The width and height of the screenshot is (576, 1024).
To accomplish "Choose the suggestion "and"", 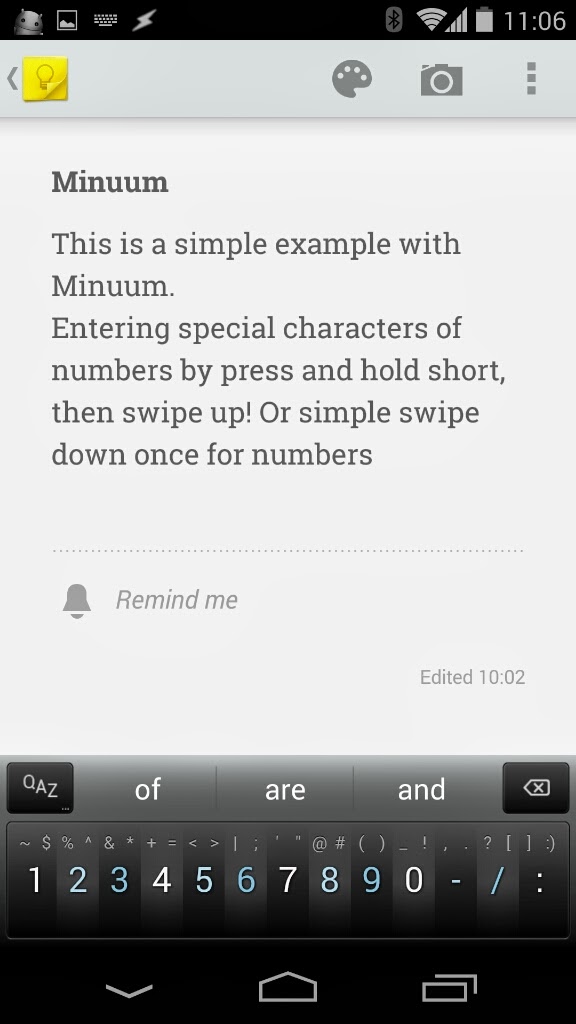I will coord(421,790).
